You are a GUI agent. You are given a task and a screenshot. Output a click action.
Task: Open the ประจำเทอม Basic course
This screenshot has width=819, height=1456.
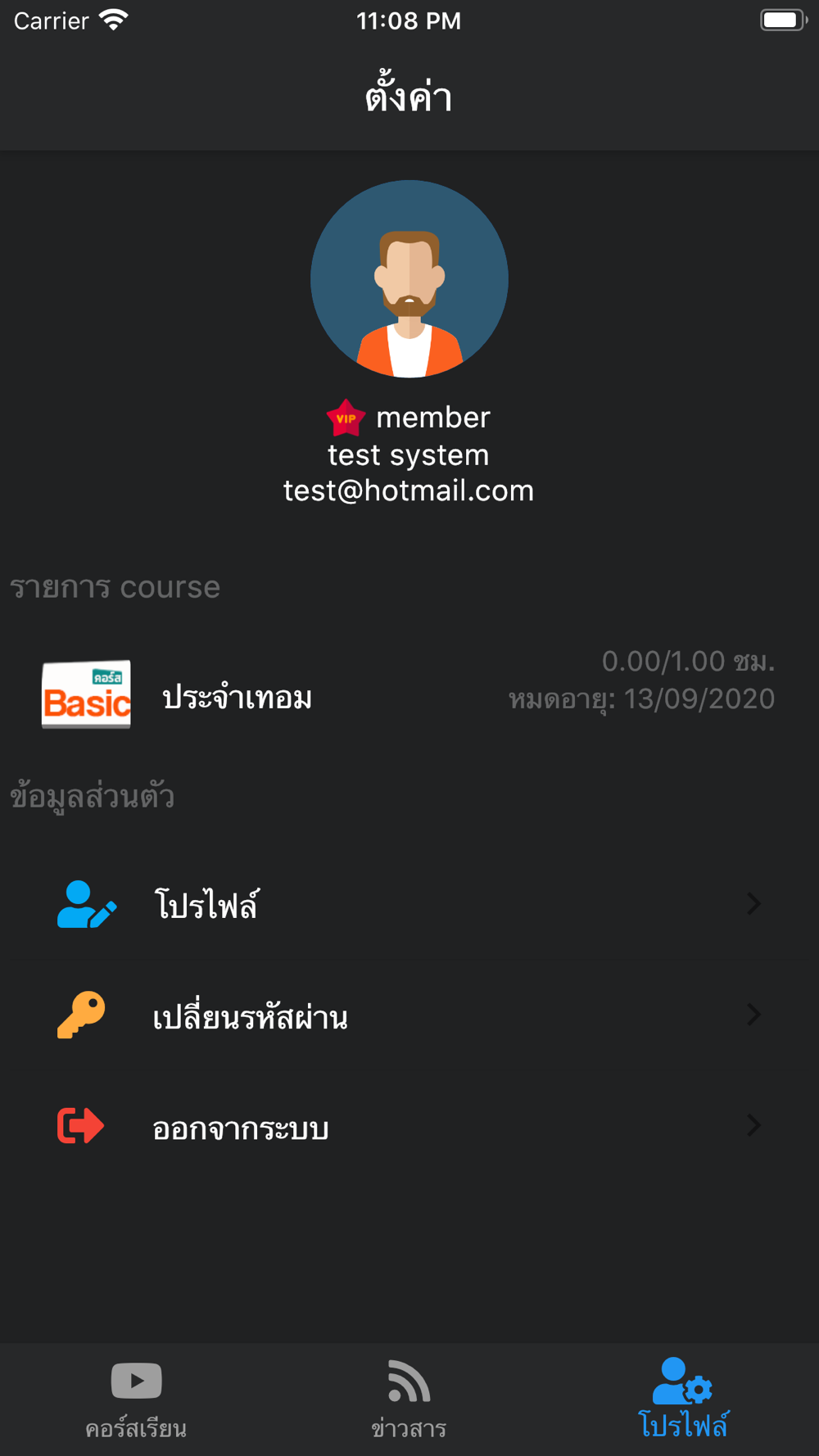click(408, 696)
